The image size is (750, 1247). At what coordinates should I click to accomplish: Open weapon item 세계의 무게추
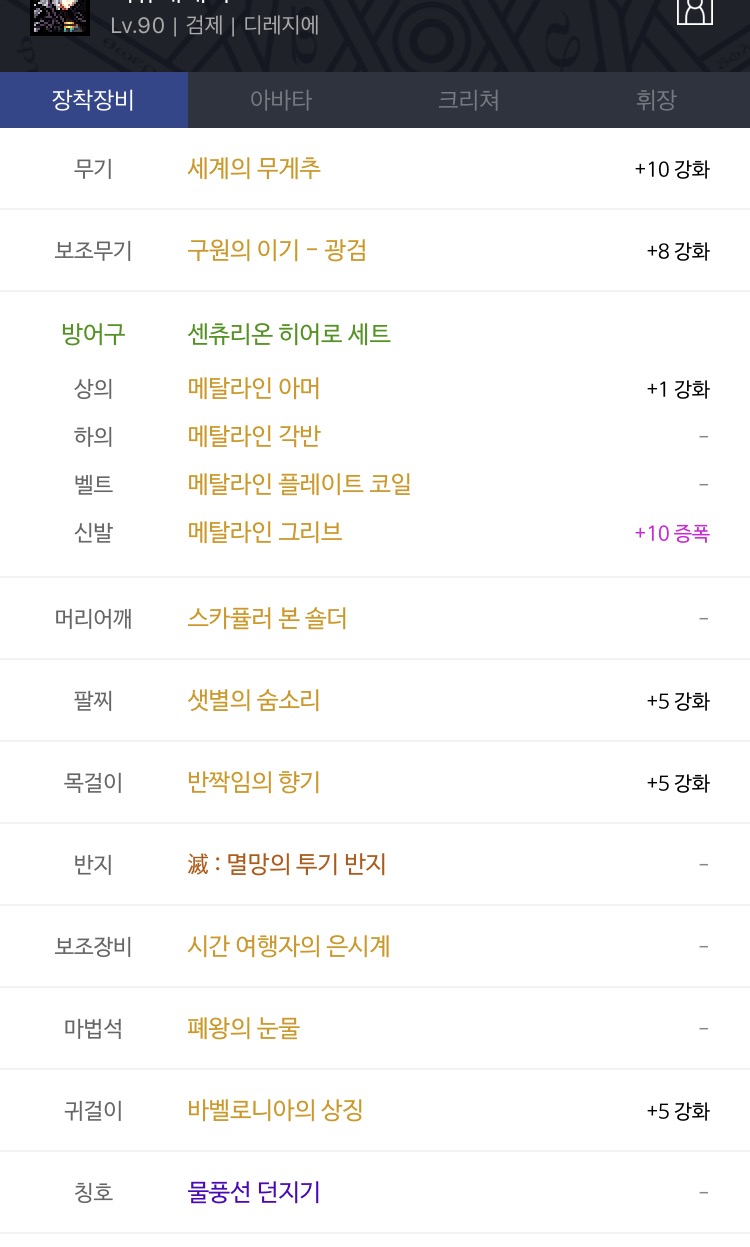254,168
